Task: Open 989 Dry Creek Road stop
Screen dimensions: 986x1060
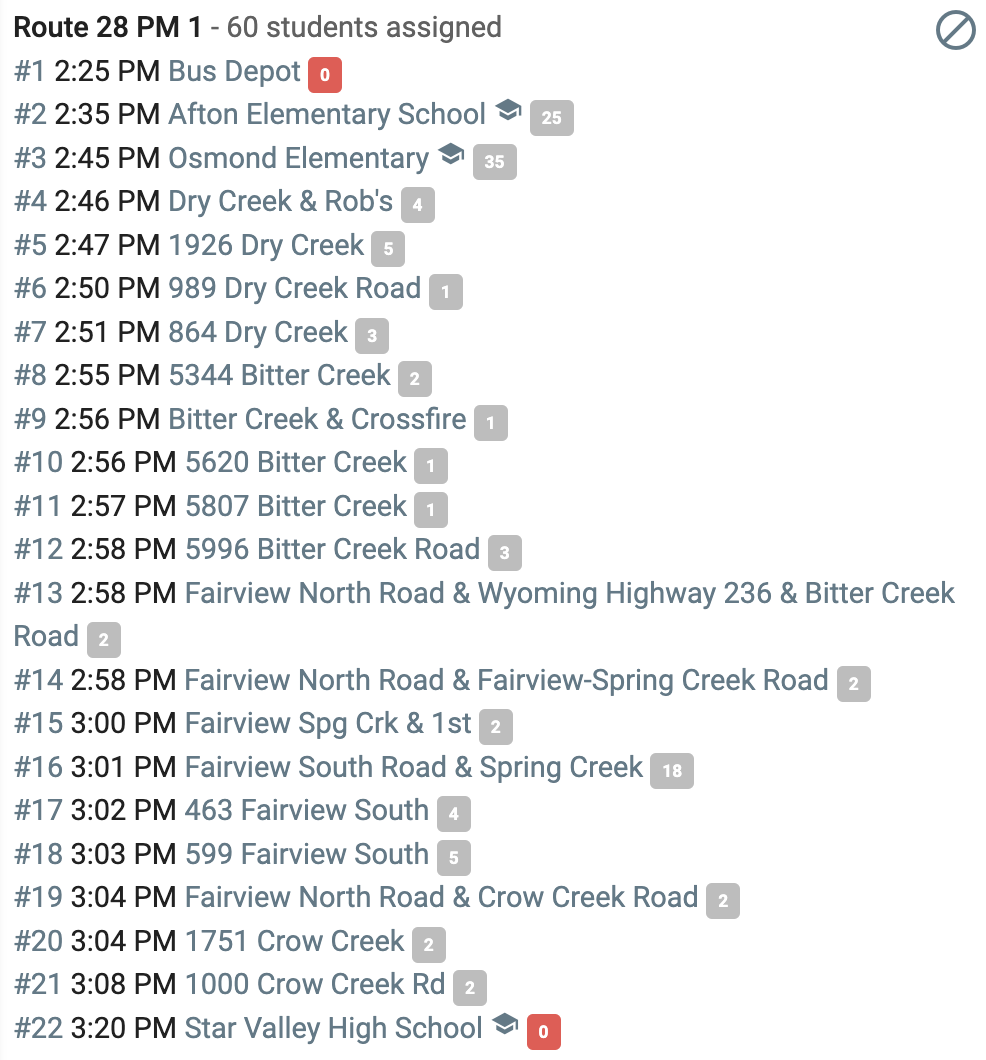Action: (x=294, y=288)
